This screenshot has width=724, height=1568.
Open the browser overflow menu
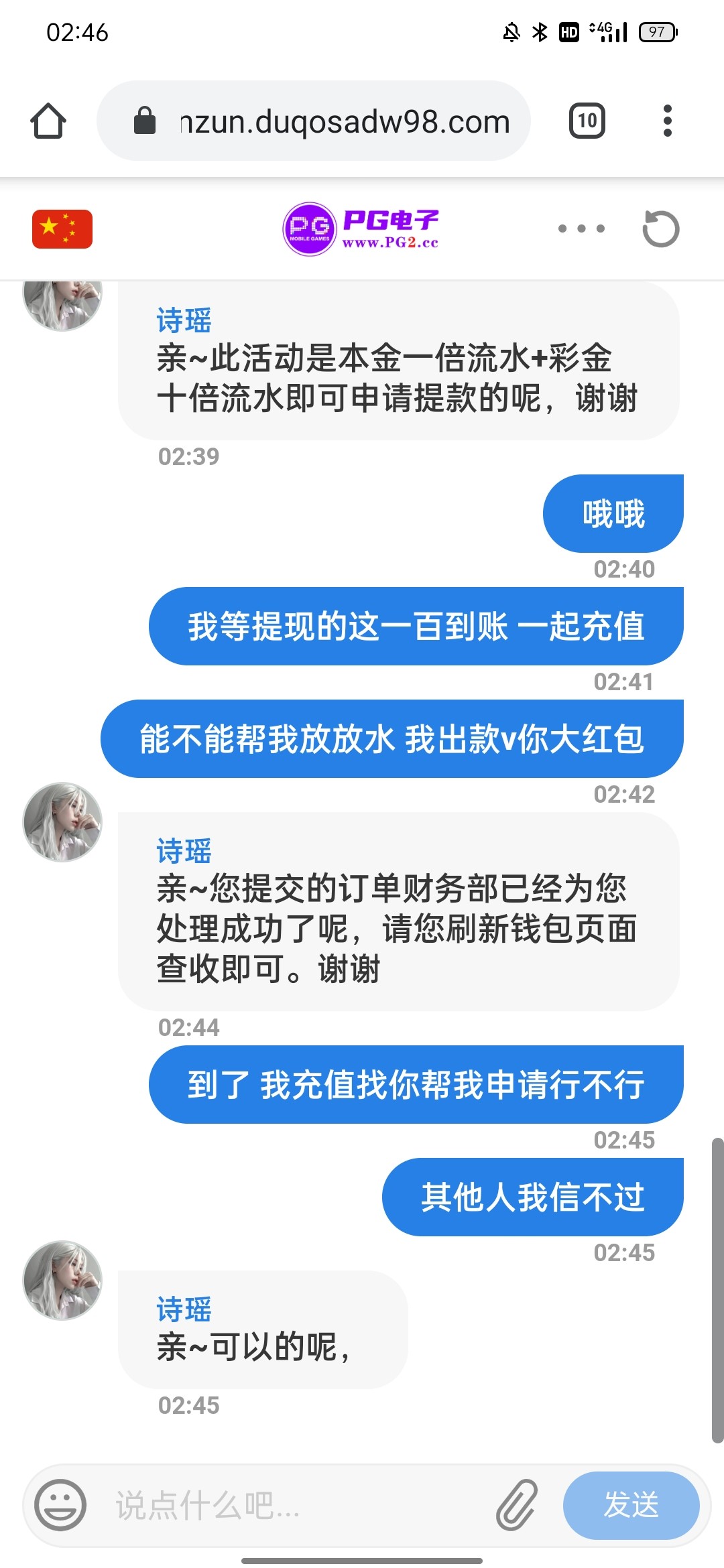click(667, 121)
